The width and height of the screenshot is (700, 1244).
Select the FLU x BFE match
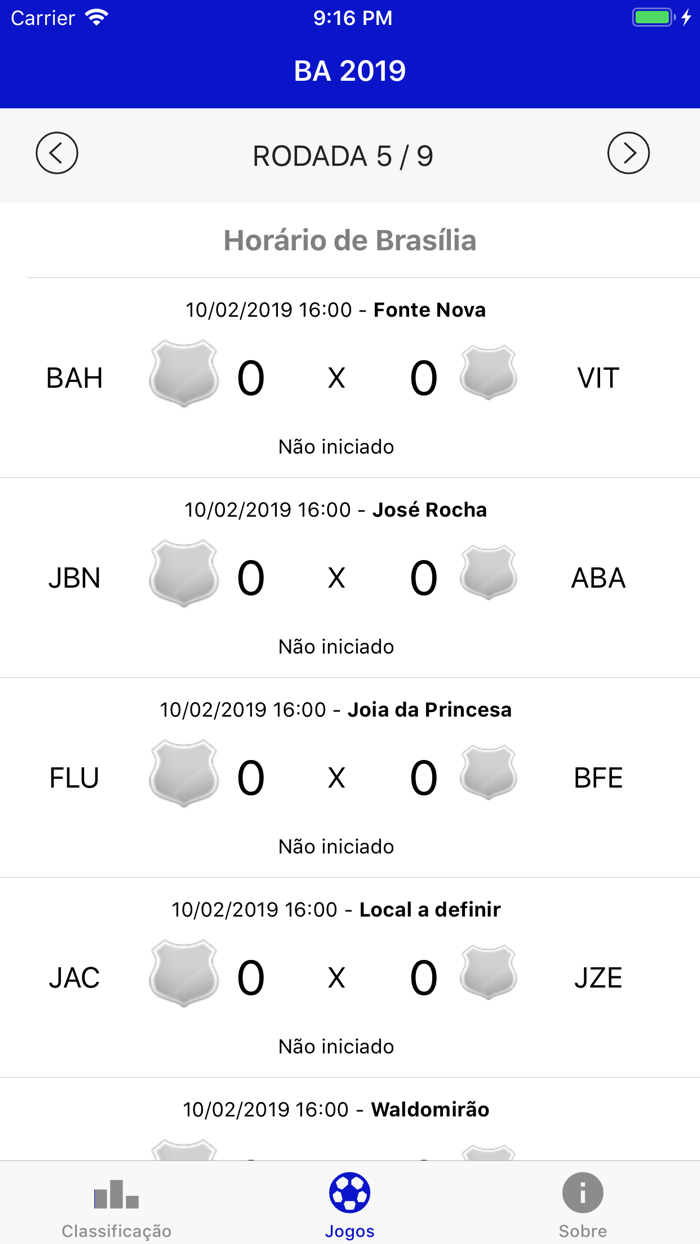click(336, 778)
